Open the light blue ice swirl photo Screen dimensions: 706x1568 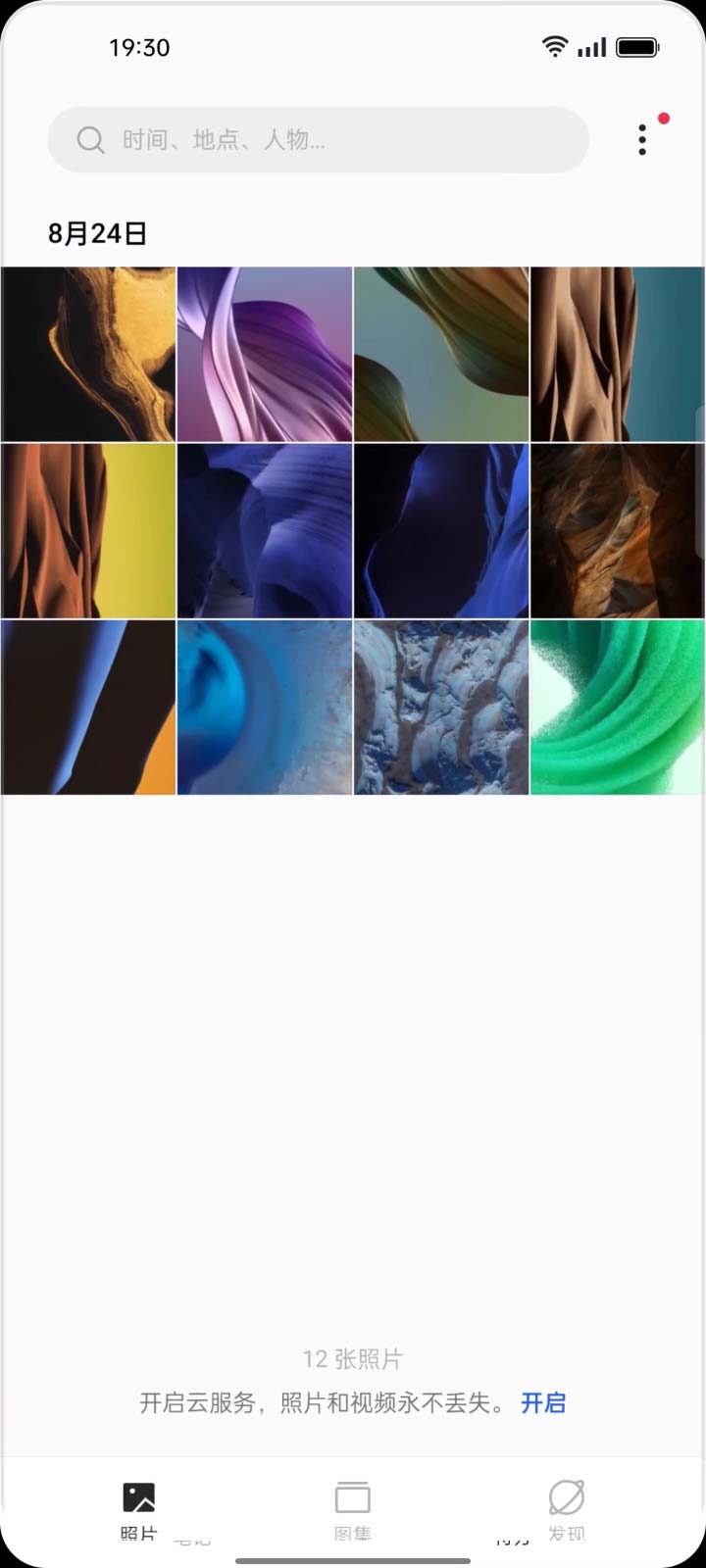click(265, 708)
